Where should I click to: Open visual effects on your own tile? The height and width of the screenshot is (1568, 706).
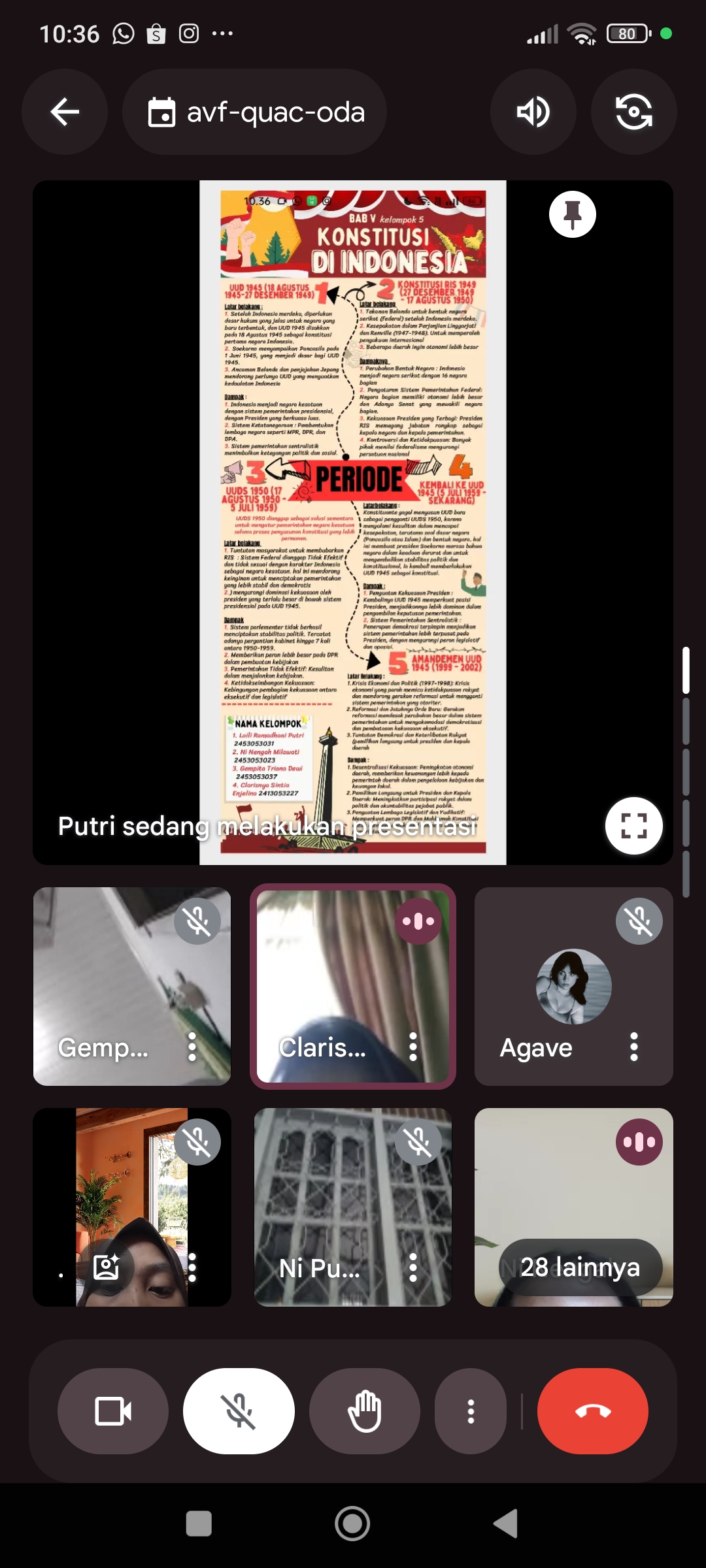107,1267
